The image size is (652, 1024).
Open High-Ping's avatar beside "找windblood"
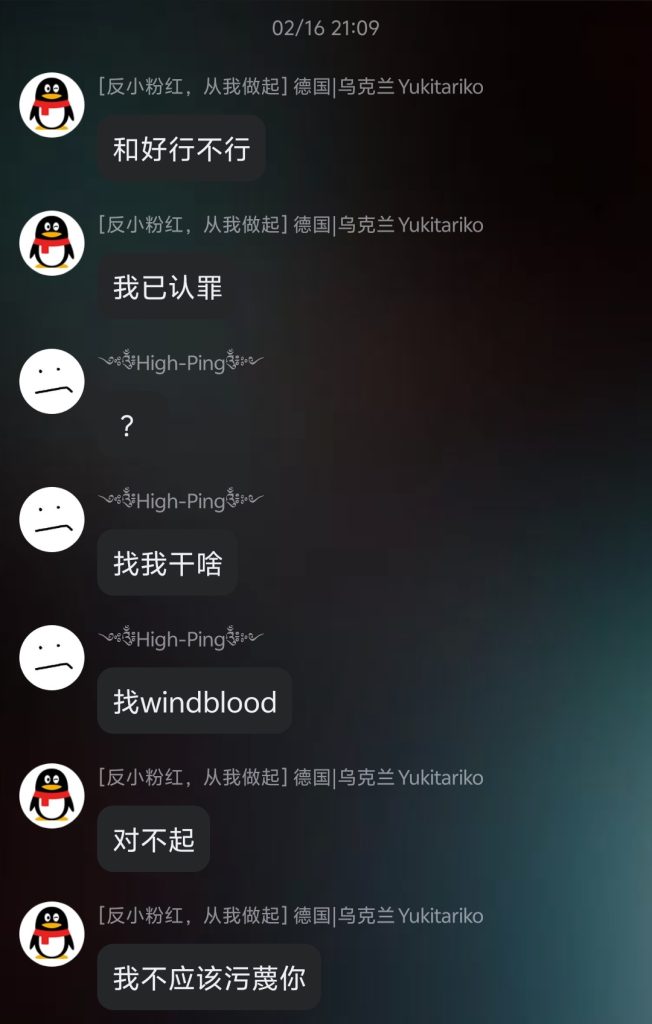[52, 657]
